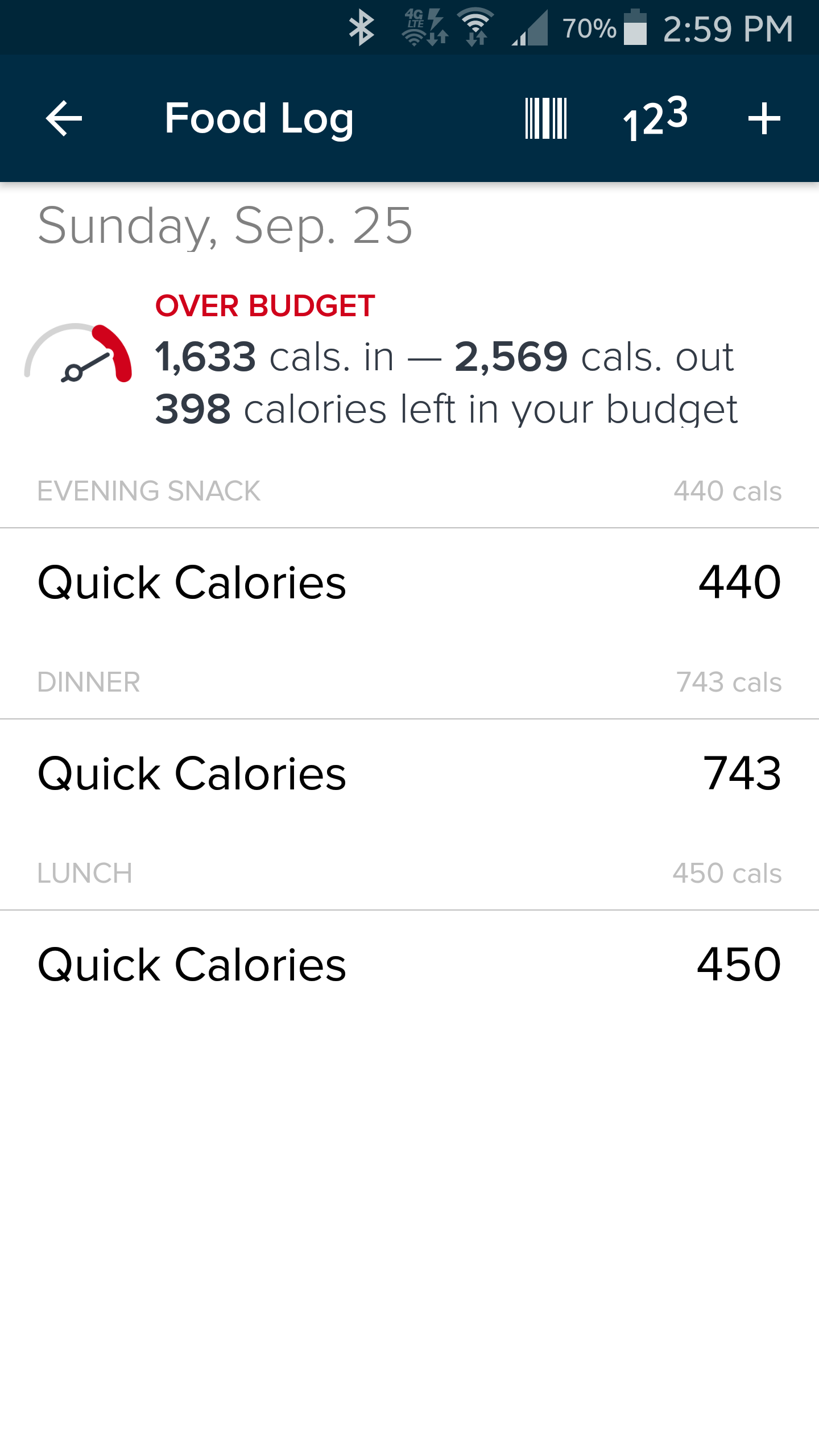
Task: Add a new food entry
Action: (x=764, y=118)
